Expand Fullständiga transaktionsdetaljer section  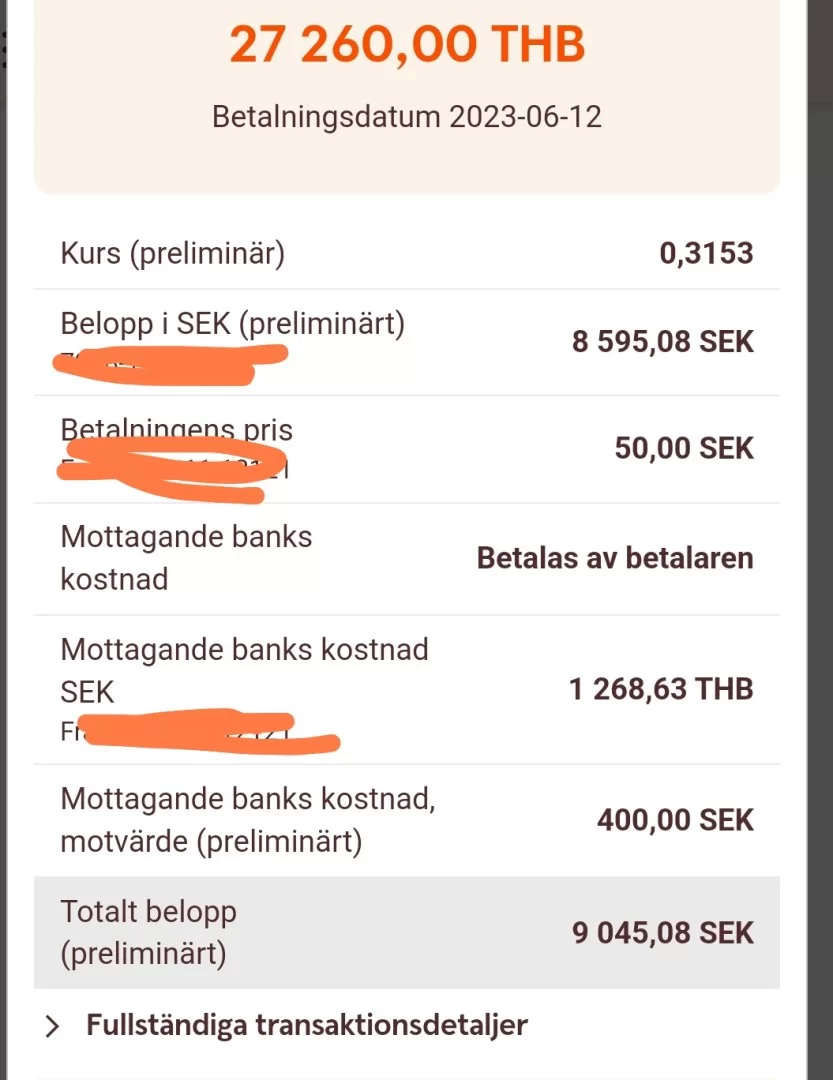click(x=307, y=1024)
